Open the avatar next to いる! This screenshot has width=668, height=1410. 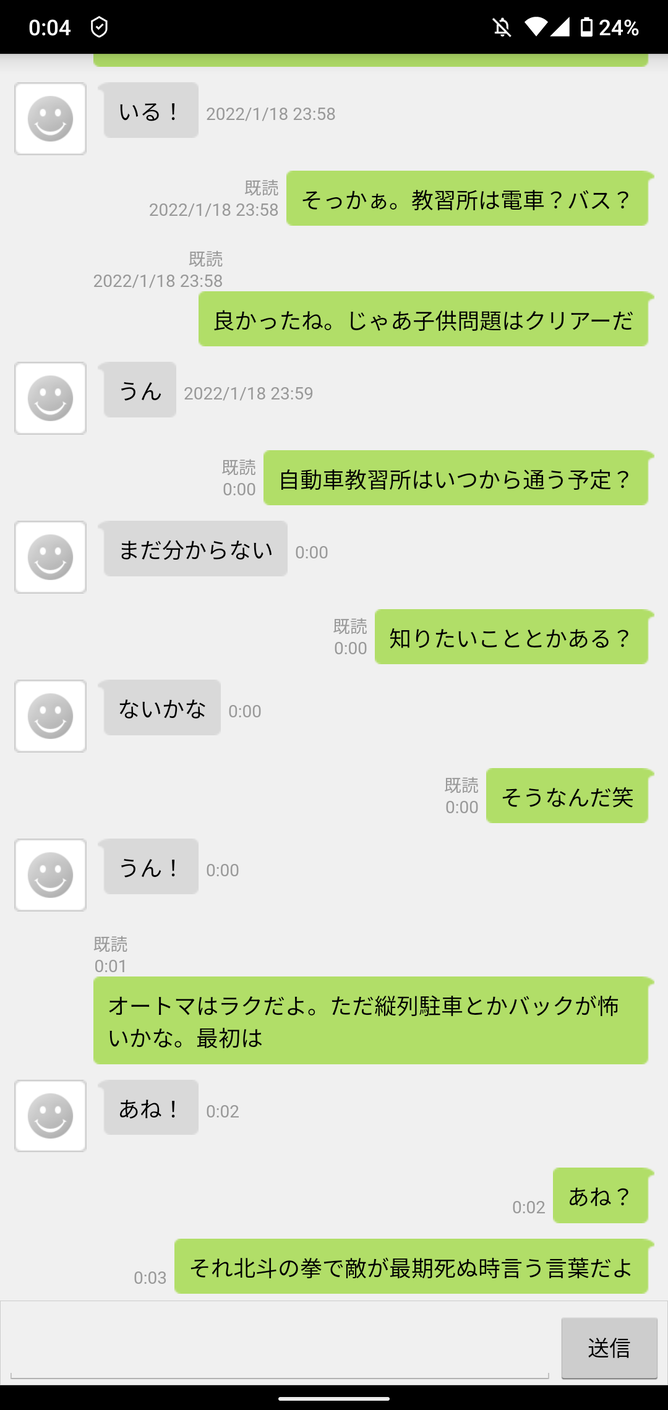pyautogui.click(x=50, y=119)
